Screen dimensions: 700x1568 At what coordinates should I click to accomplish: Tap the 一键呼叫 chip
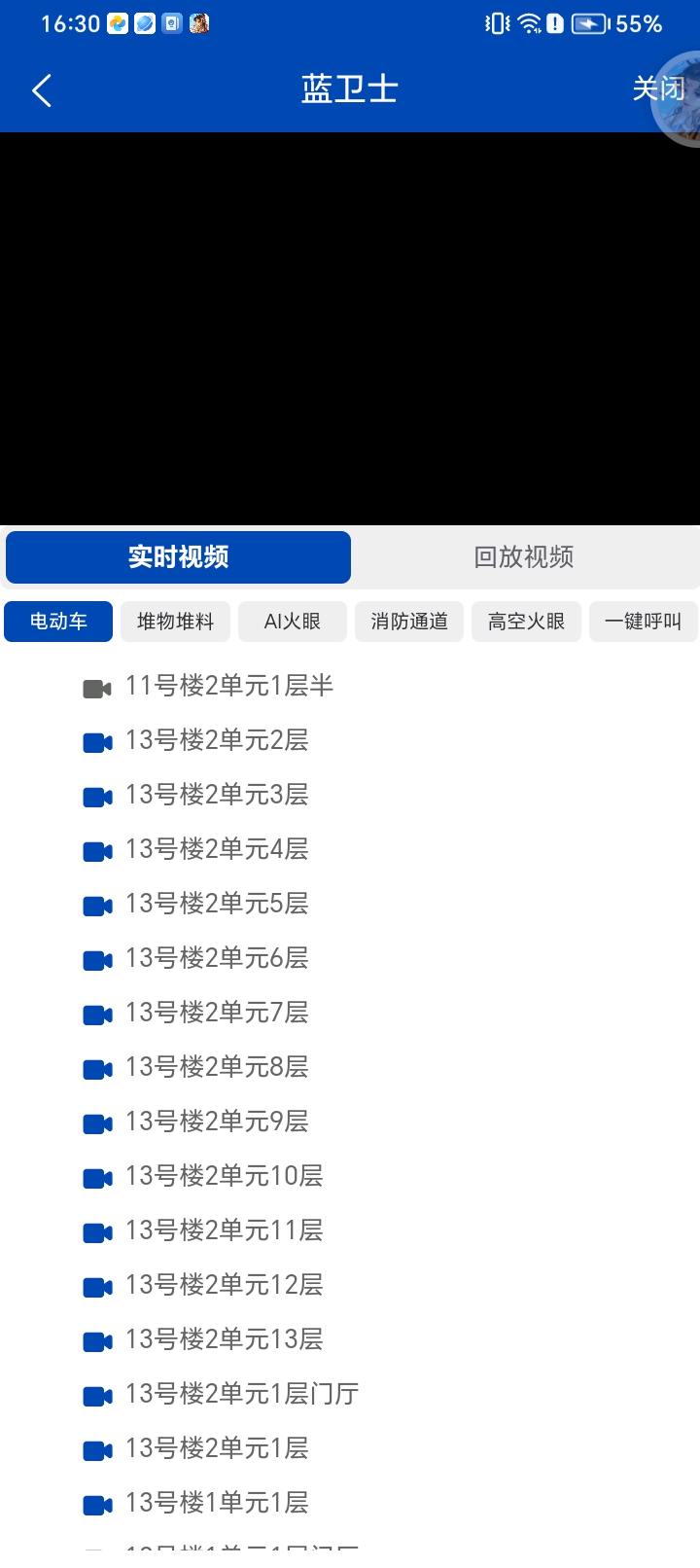coord(644,621)
